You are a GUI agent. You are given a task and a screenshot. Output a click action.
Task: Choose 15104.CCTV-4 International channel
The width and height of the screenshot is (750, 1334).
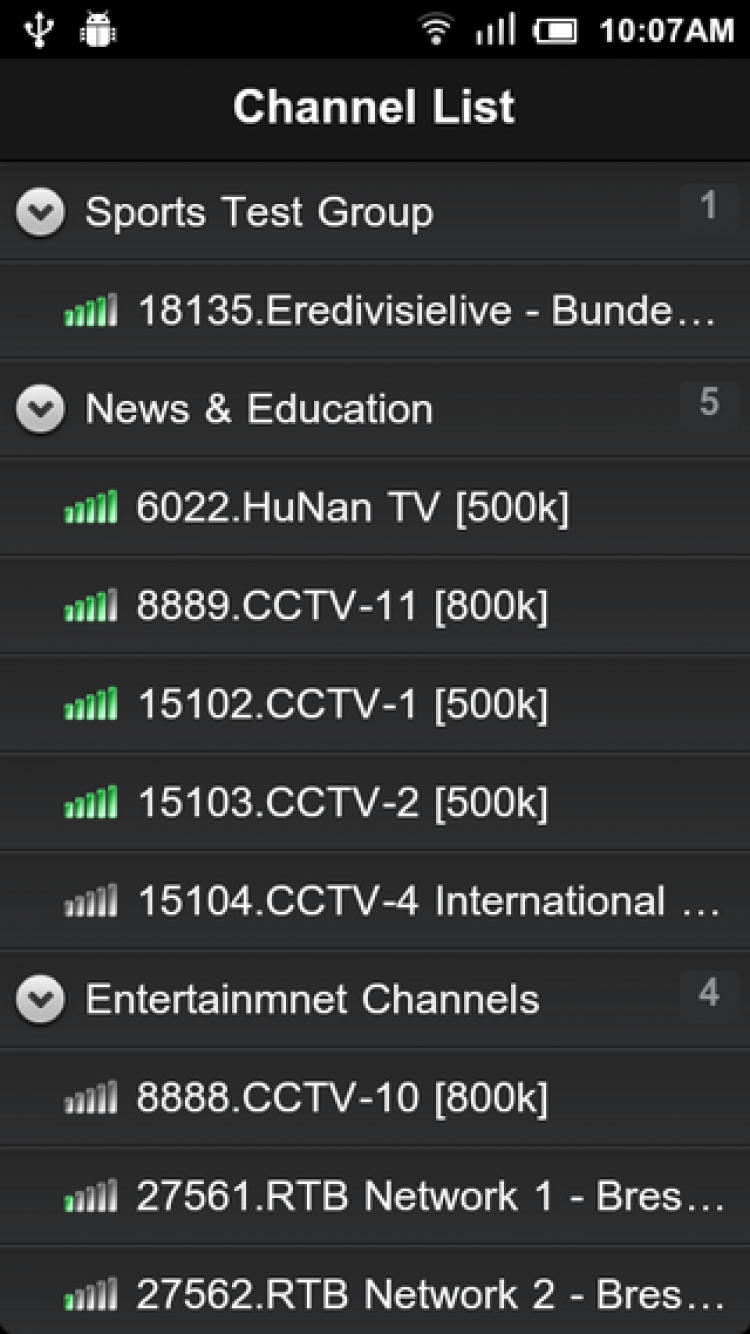(426, 901)
